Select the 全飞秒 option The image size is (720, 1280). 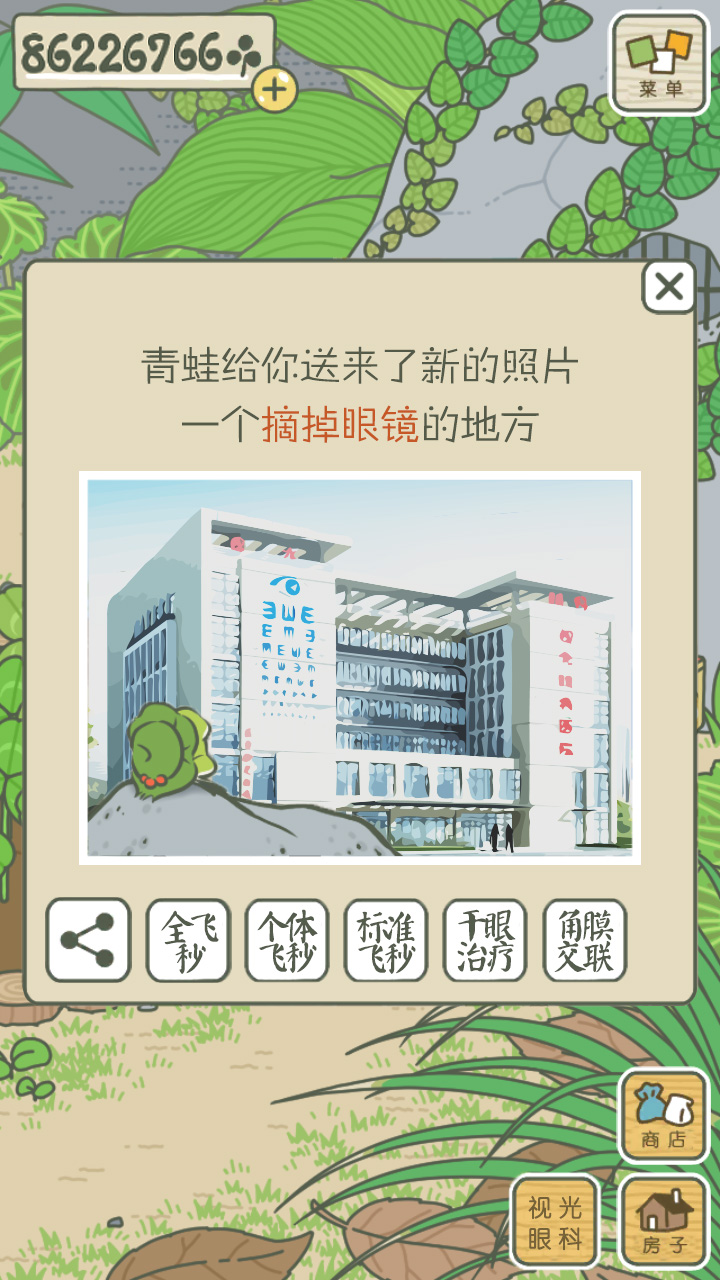pos(188,940)
